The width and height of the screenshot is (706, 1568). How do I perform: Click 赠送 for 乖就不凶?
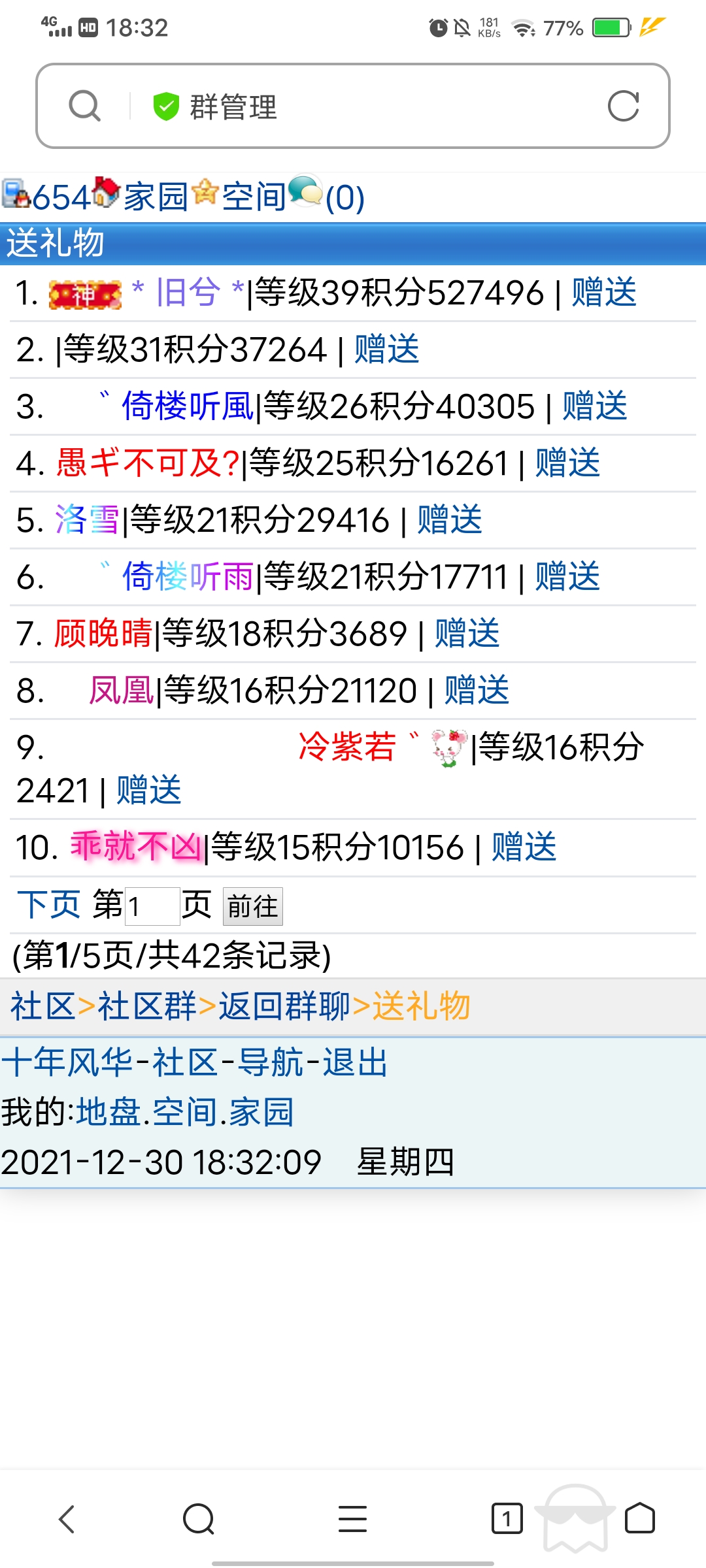tap(522, 847)
